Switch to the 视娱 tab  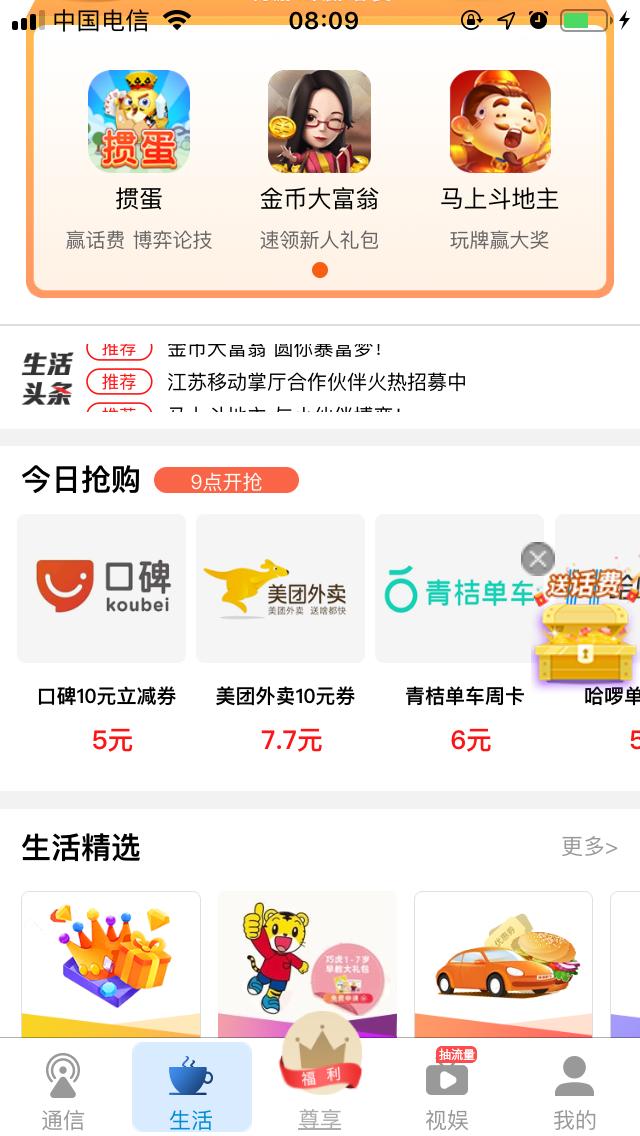click(447, 1092)
